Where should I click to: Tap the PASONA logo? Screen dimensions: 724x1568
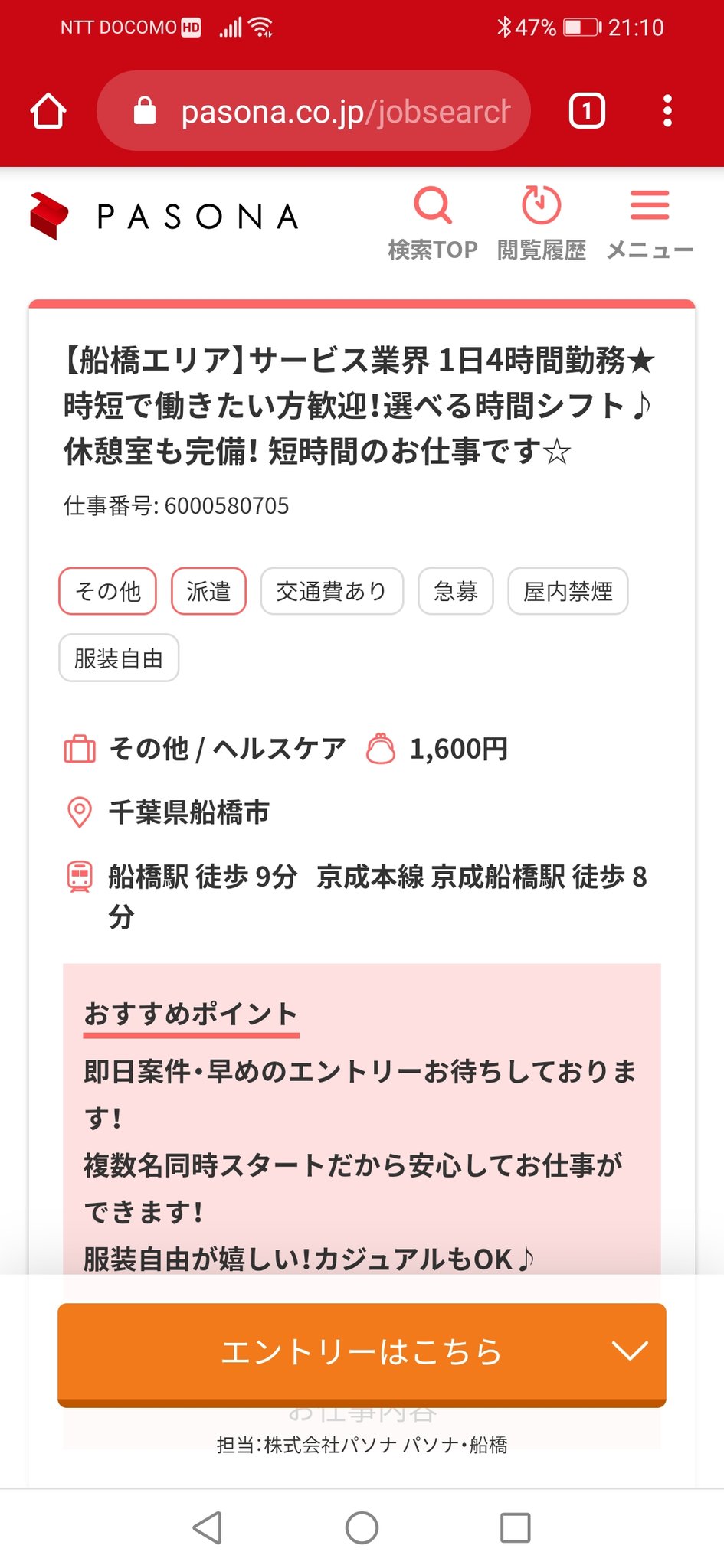164,217
